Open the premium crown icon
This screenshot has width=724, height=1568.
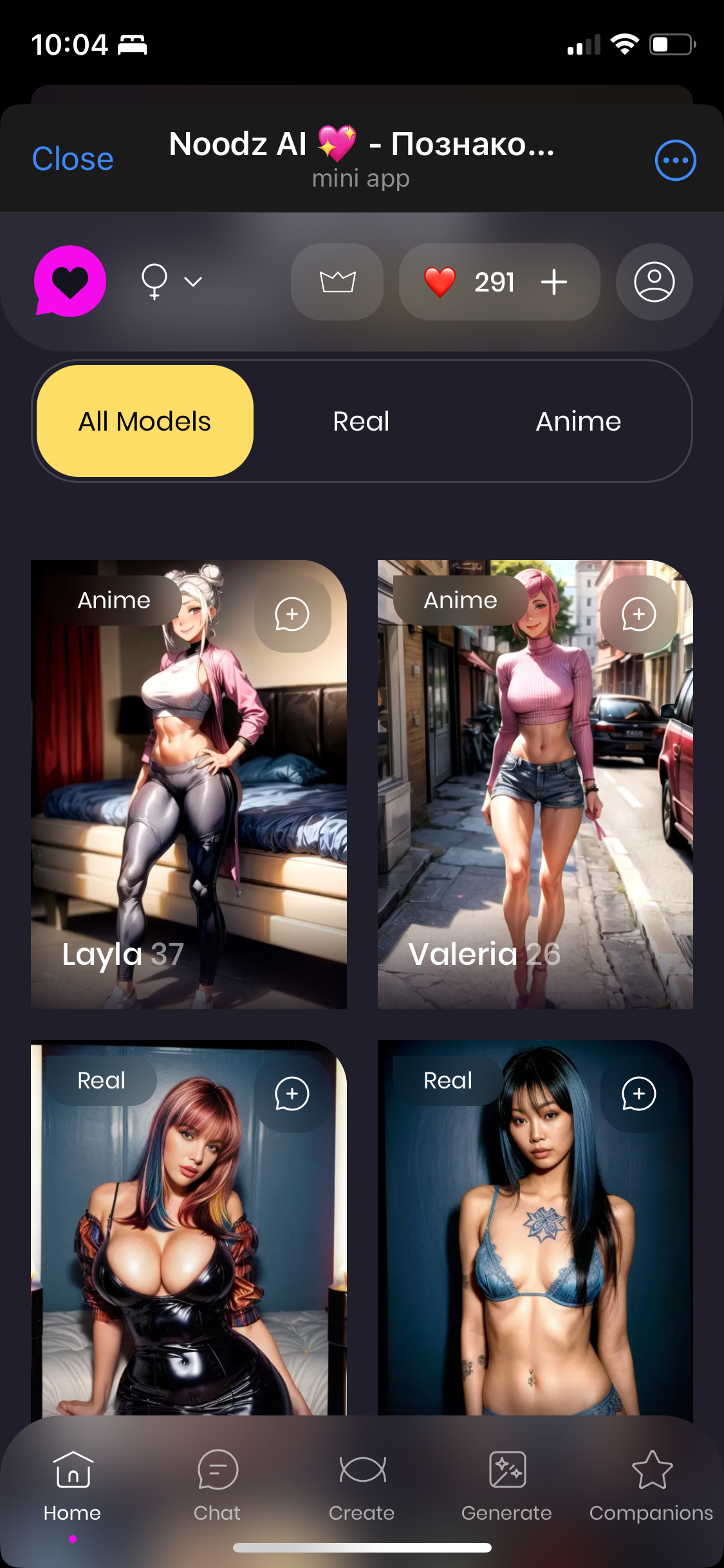(337, 282)
